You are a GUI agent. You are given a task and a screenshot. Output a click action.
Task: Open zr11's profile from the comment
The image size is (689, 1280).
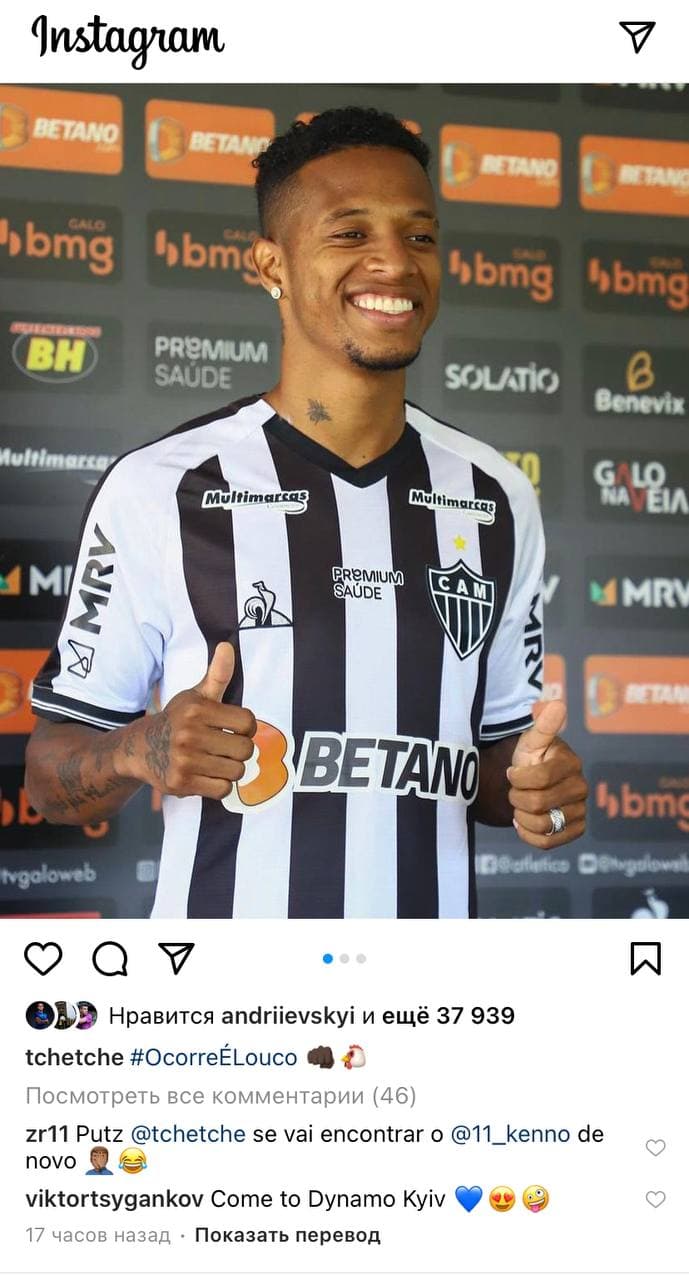tap(46, 1134)
